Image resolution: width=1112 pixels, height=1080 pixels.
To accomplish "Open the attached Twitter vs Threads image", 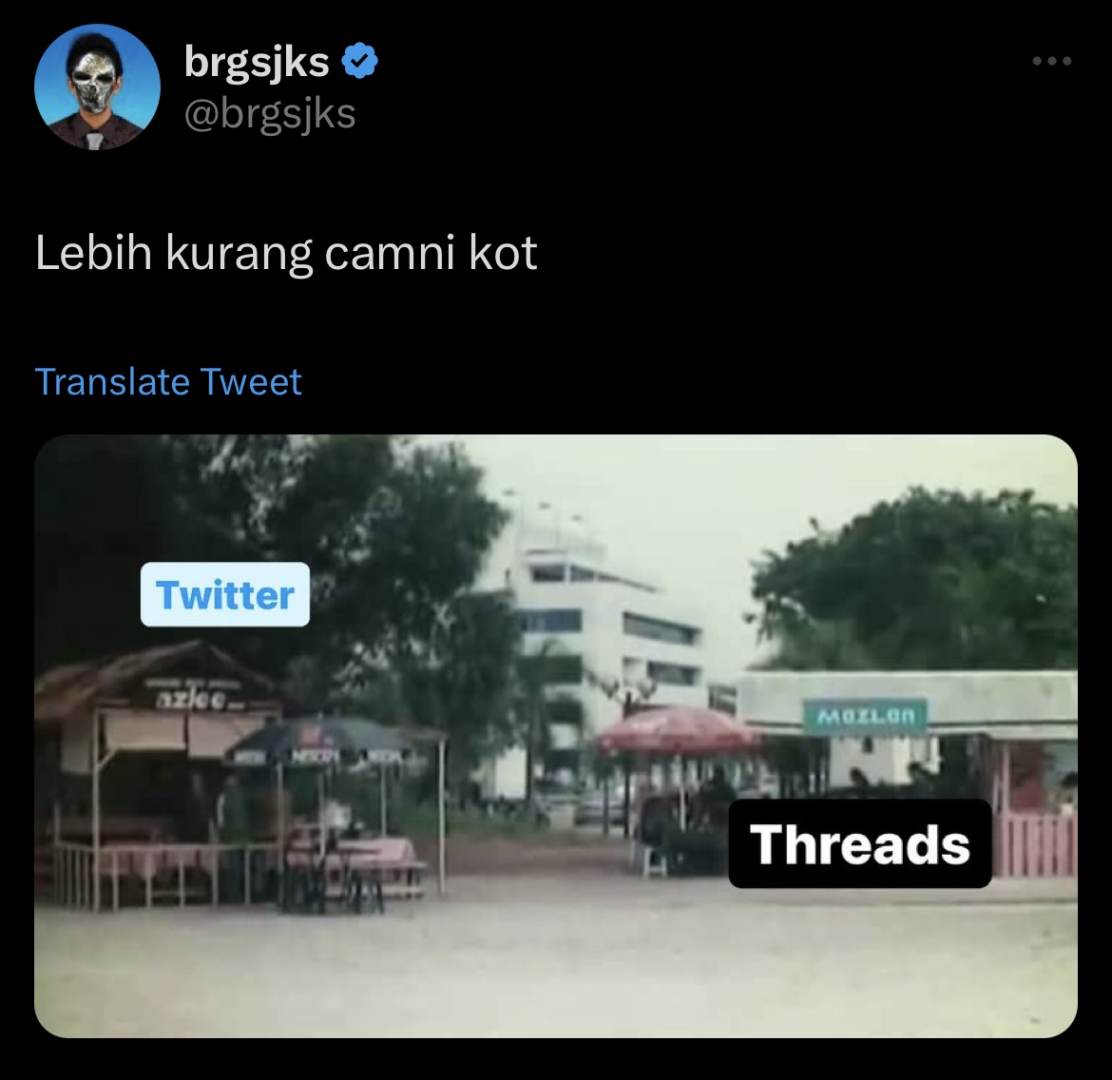I will point(556,735).
